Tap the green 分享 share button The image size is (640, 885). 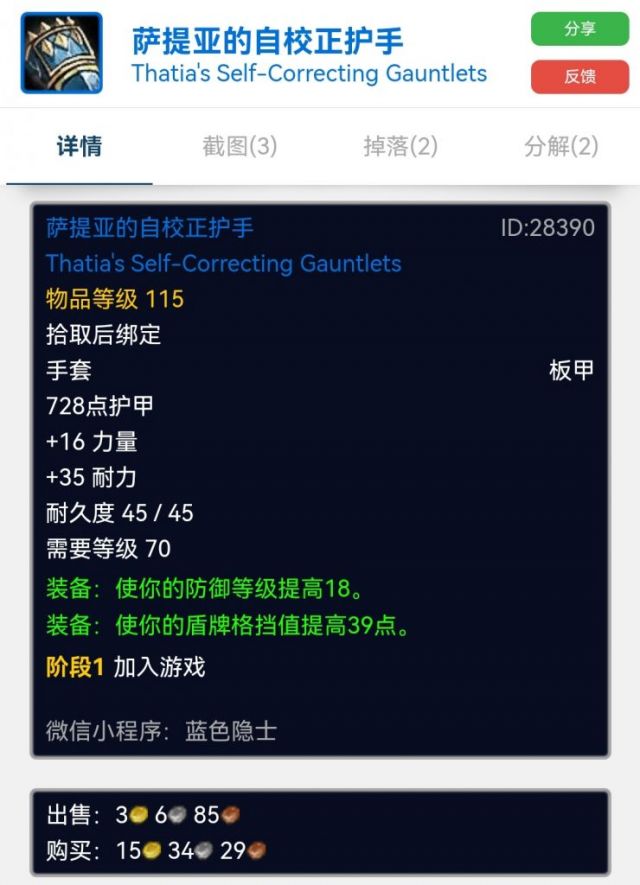point(580,29)
